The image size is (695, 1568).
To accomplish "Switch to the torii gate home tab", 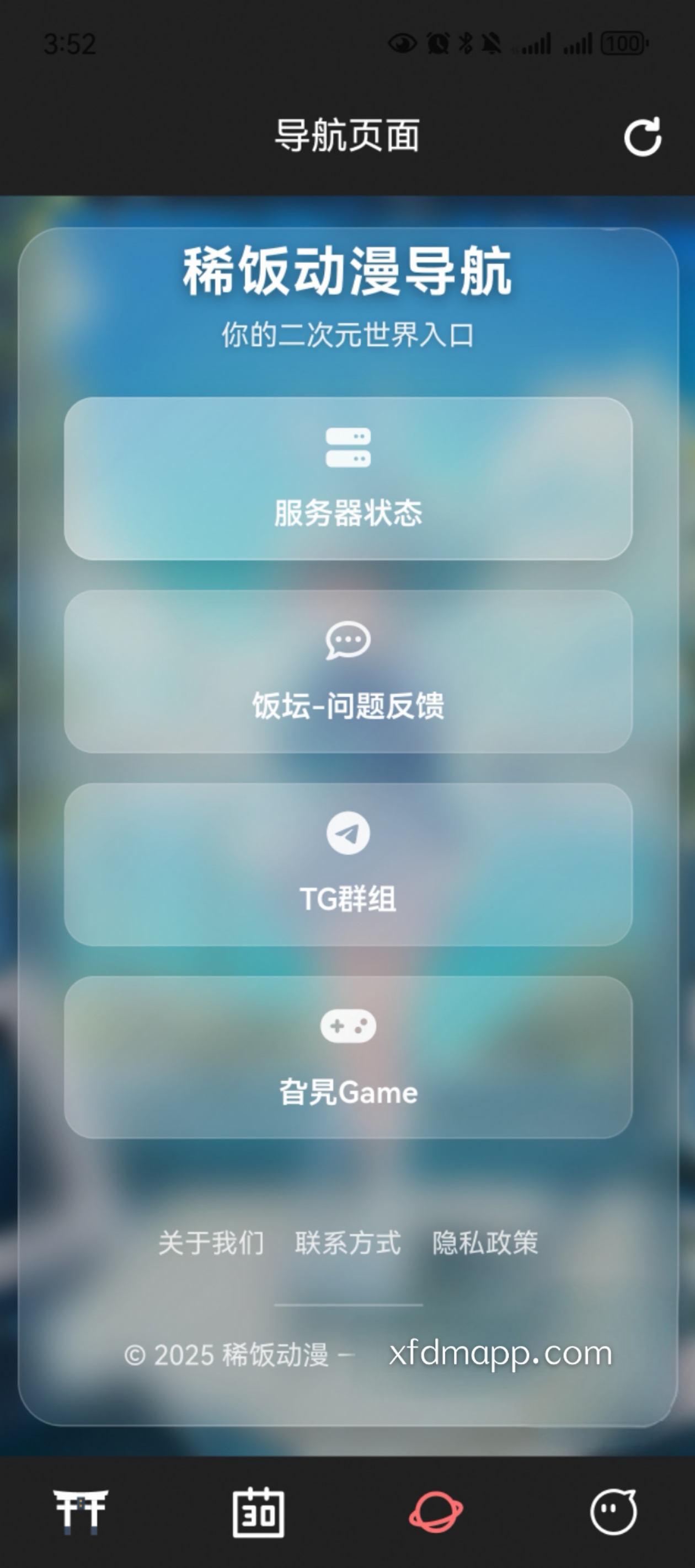I will [x=81, y=1511].
